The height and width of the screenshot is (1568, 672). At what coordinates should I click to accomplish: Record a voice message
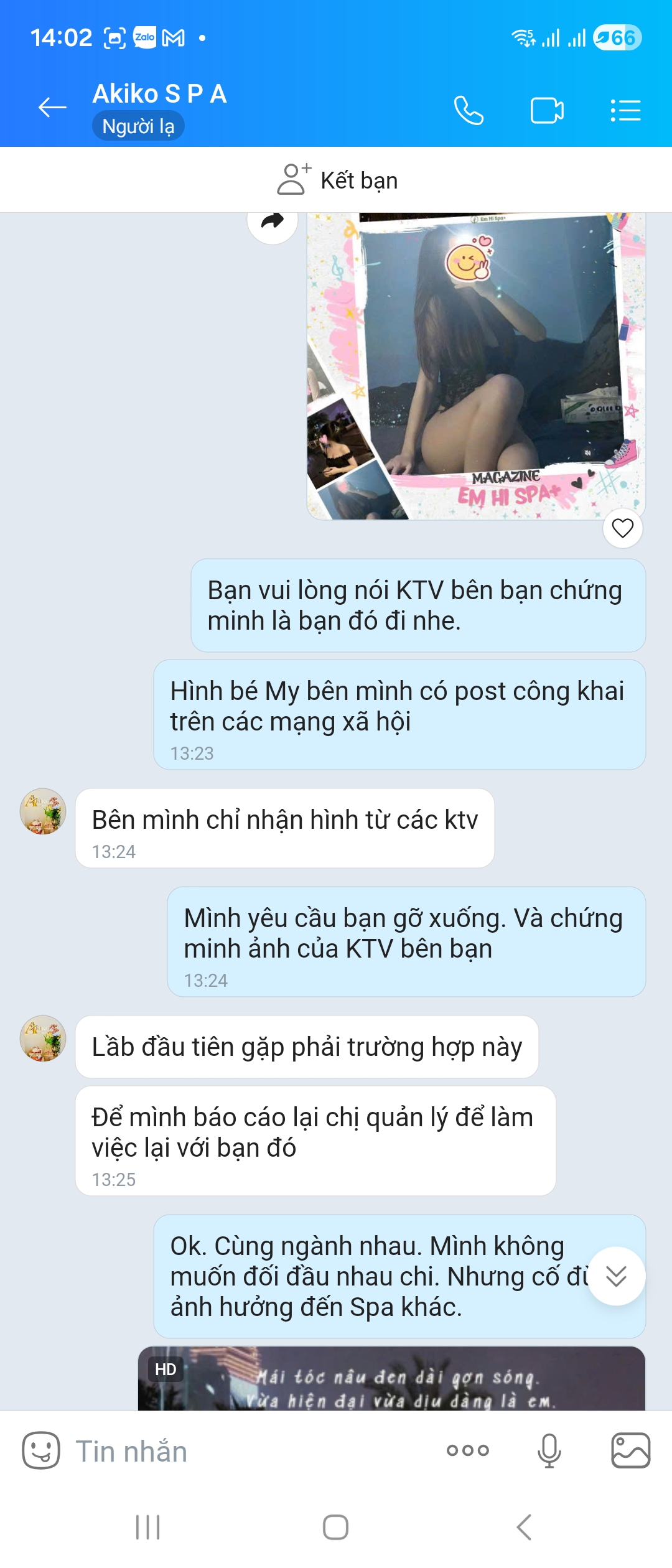pyautogui.click(x=549, y=1450)
